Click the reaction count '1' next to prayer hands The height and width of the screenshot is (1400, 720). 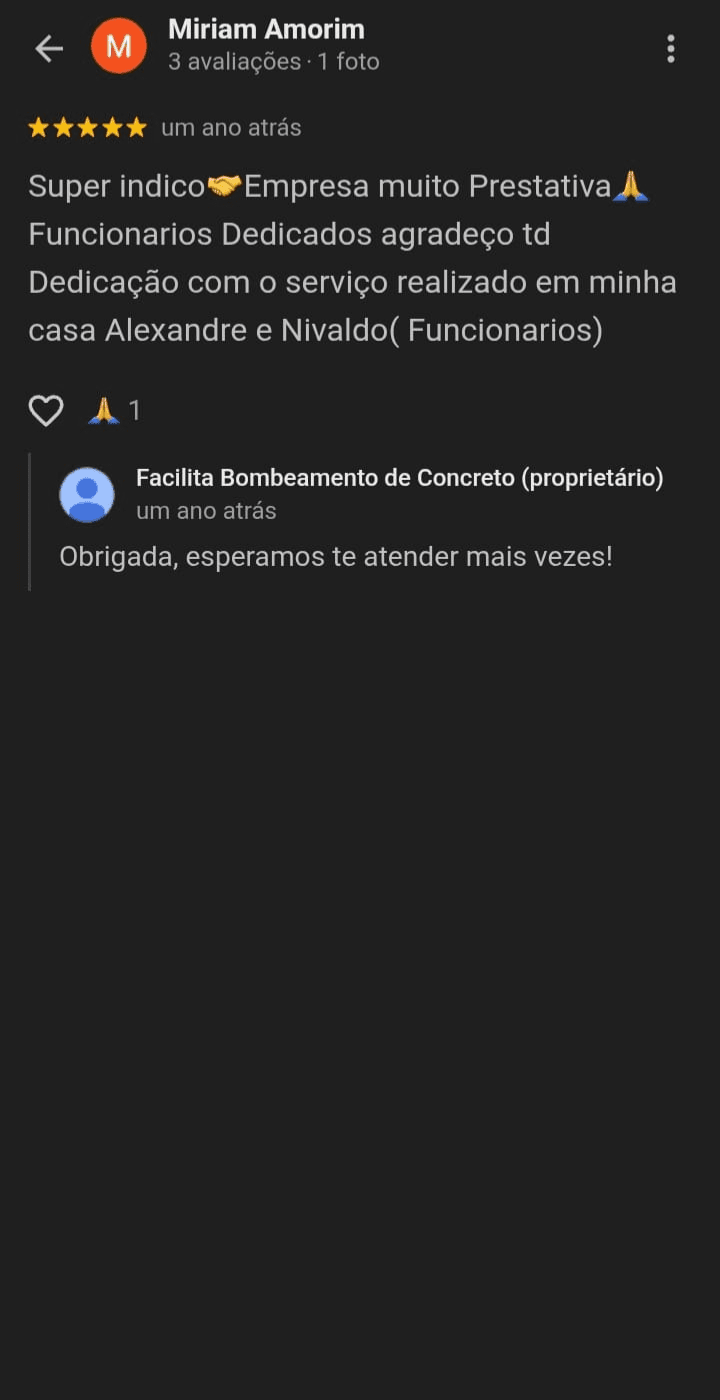coord(134,410)
